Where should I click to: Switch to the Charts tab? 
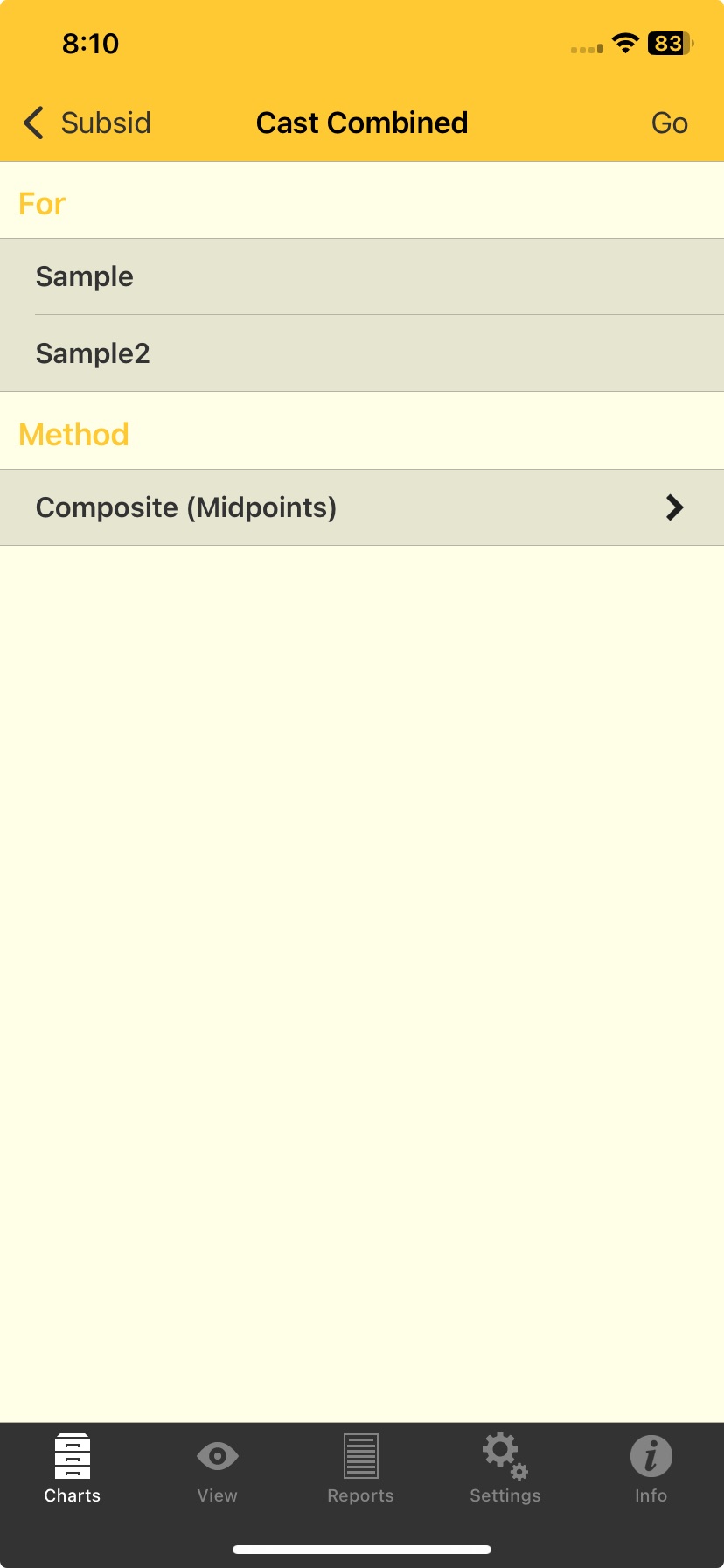(x=73, y=1470)
